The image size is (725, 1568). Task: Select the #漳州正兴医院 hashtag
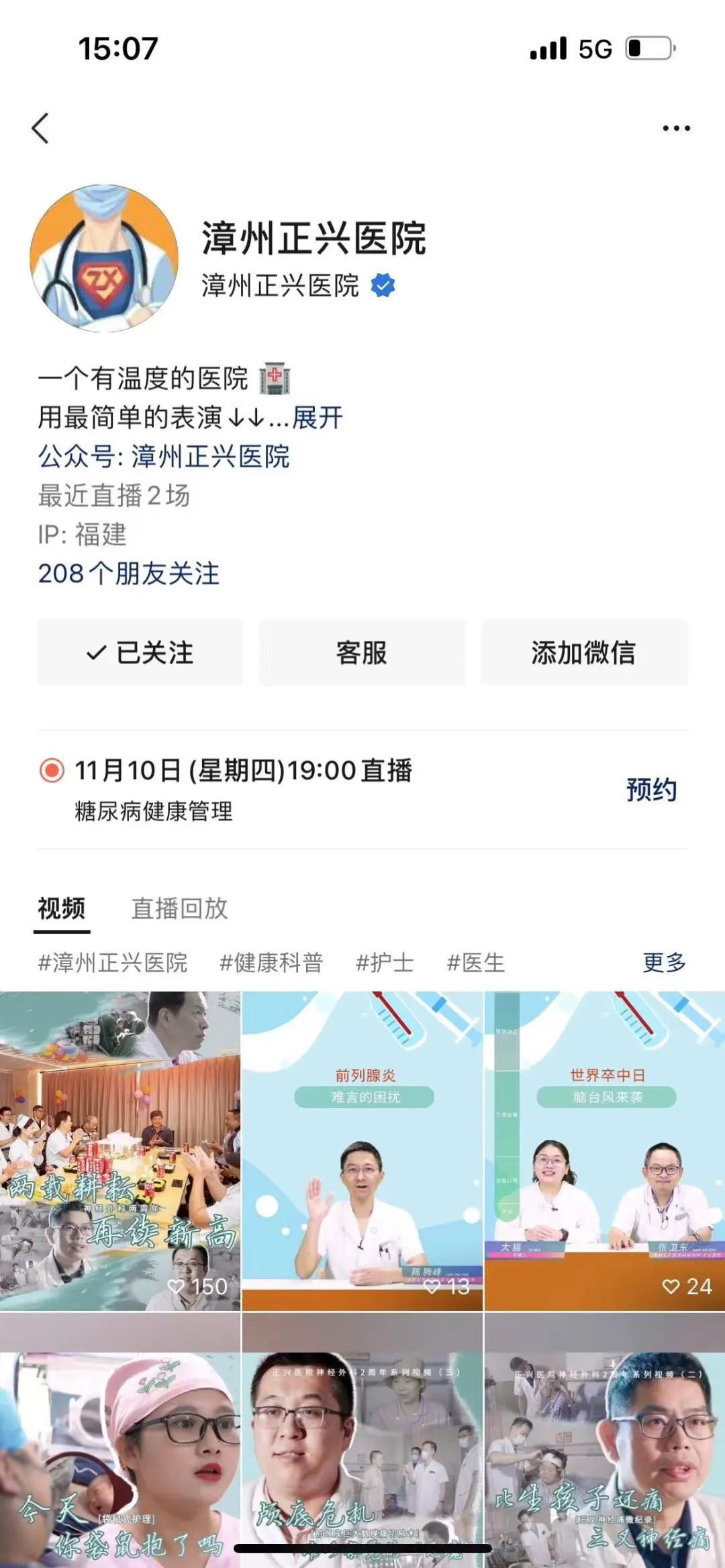point(113,963)
